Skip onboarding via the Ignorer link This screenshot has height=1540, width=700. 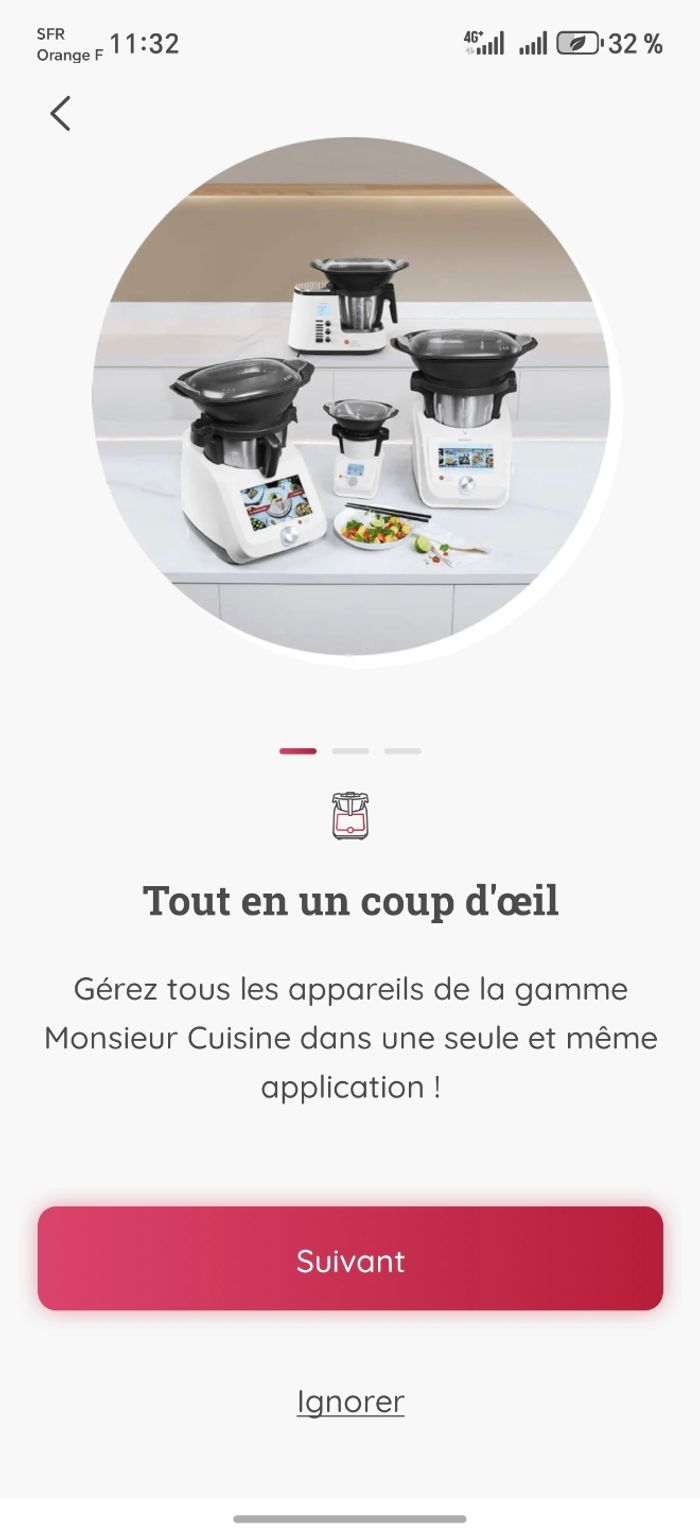click(x=350, y=1401)
